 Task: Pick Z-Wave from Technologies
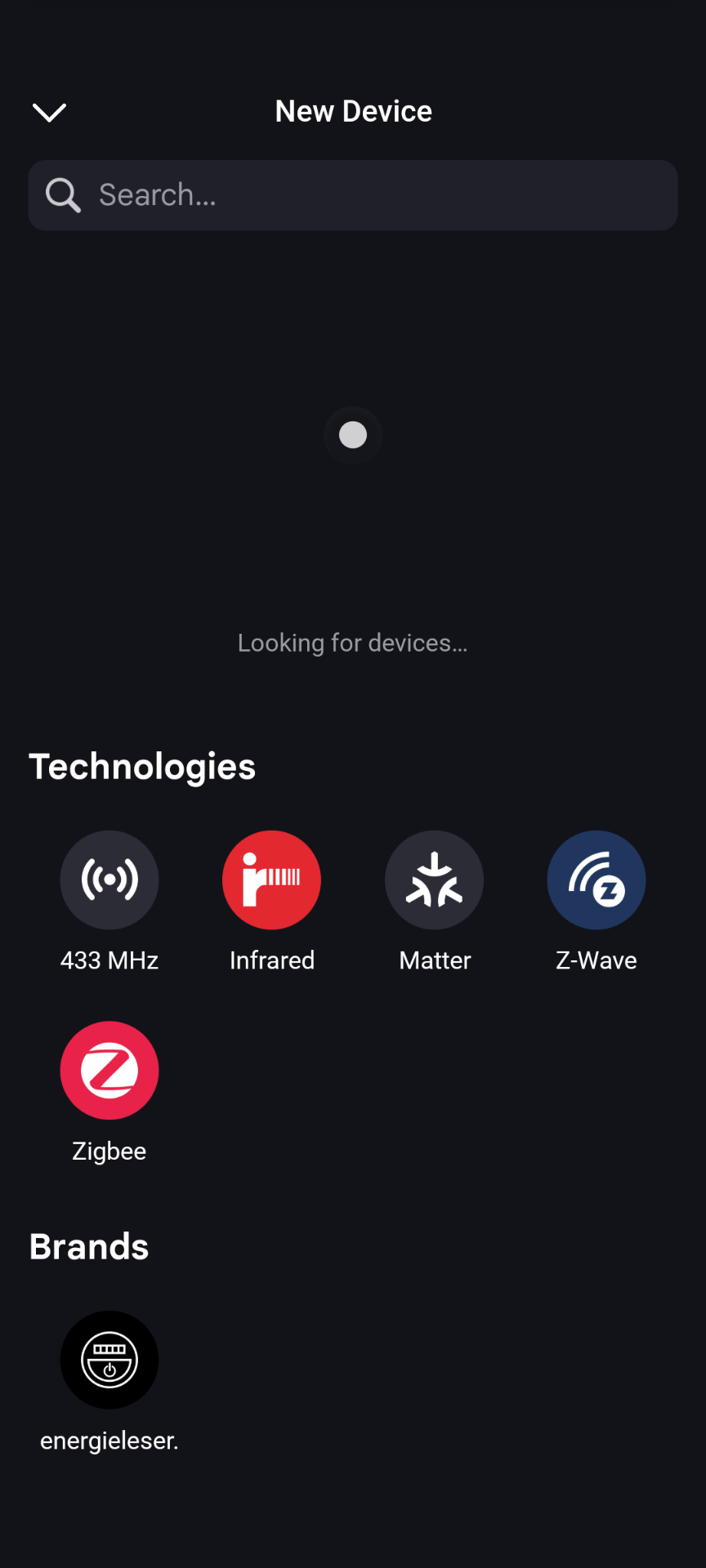click(x=597, y=880)
